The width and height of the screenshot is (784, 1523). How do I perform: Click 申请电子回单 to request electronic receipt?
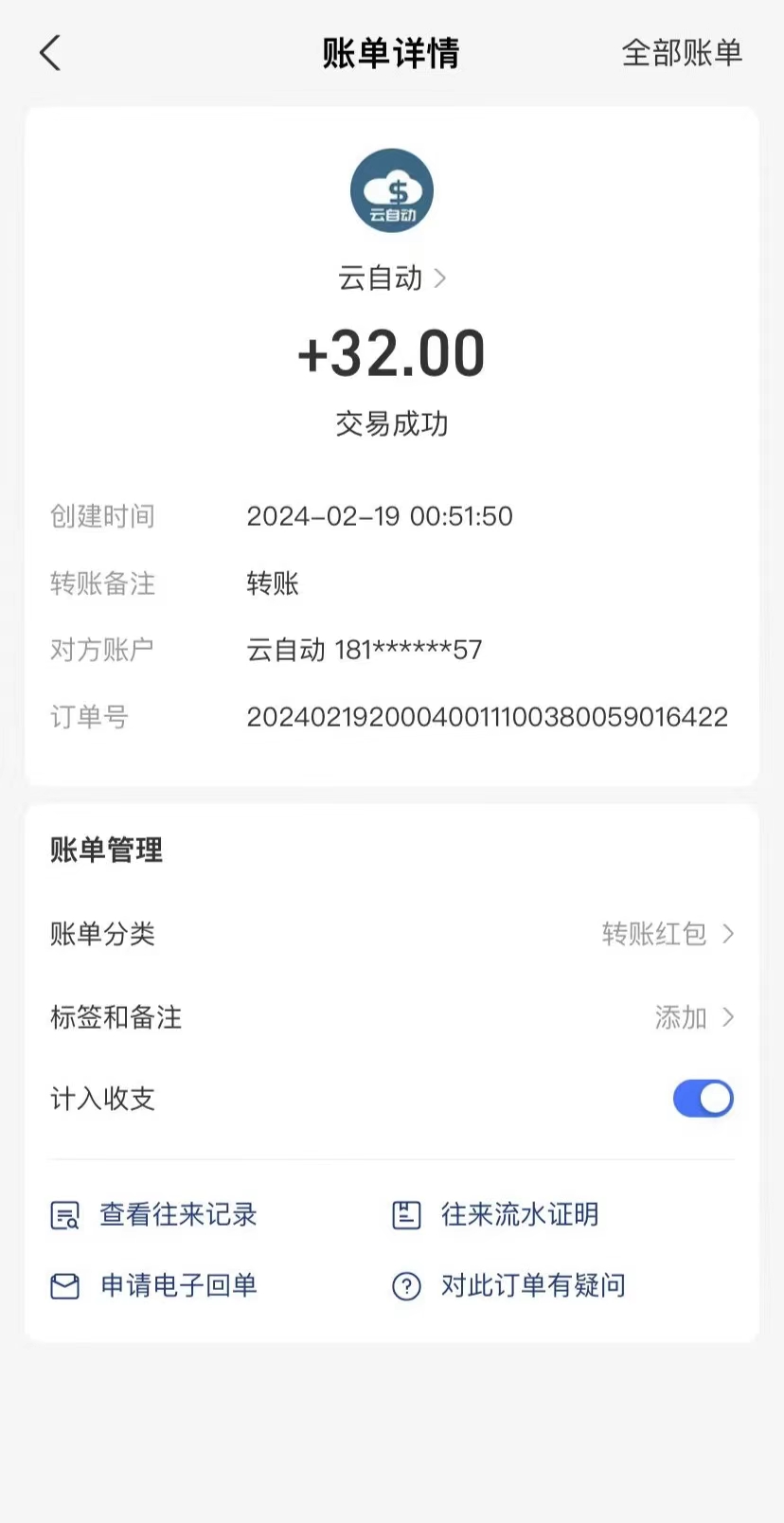coord(178,1285)
